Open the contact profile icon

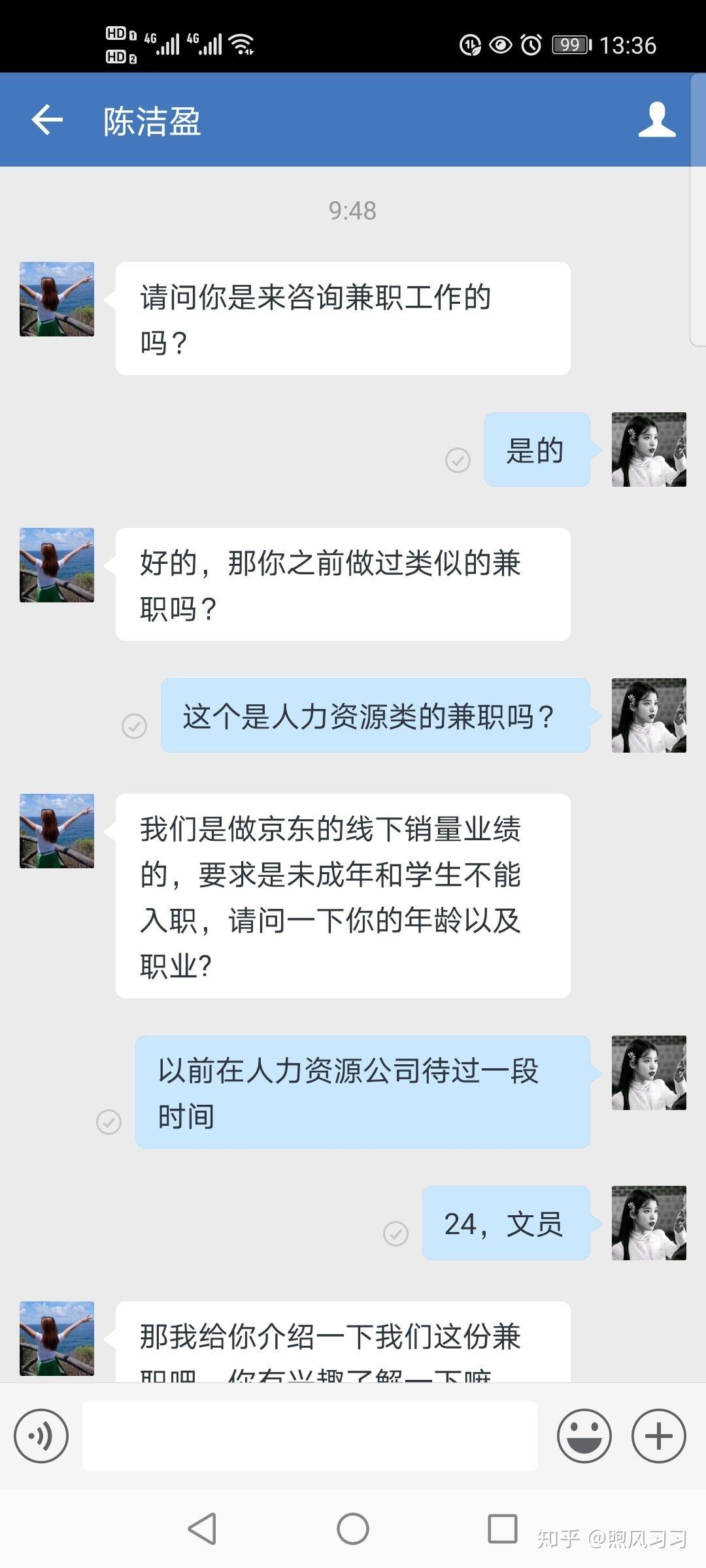(656, 120)
